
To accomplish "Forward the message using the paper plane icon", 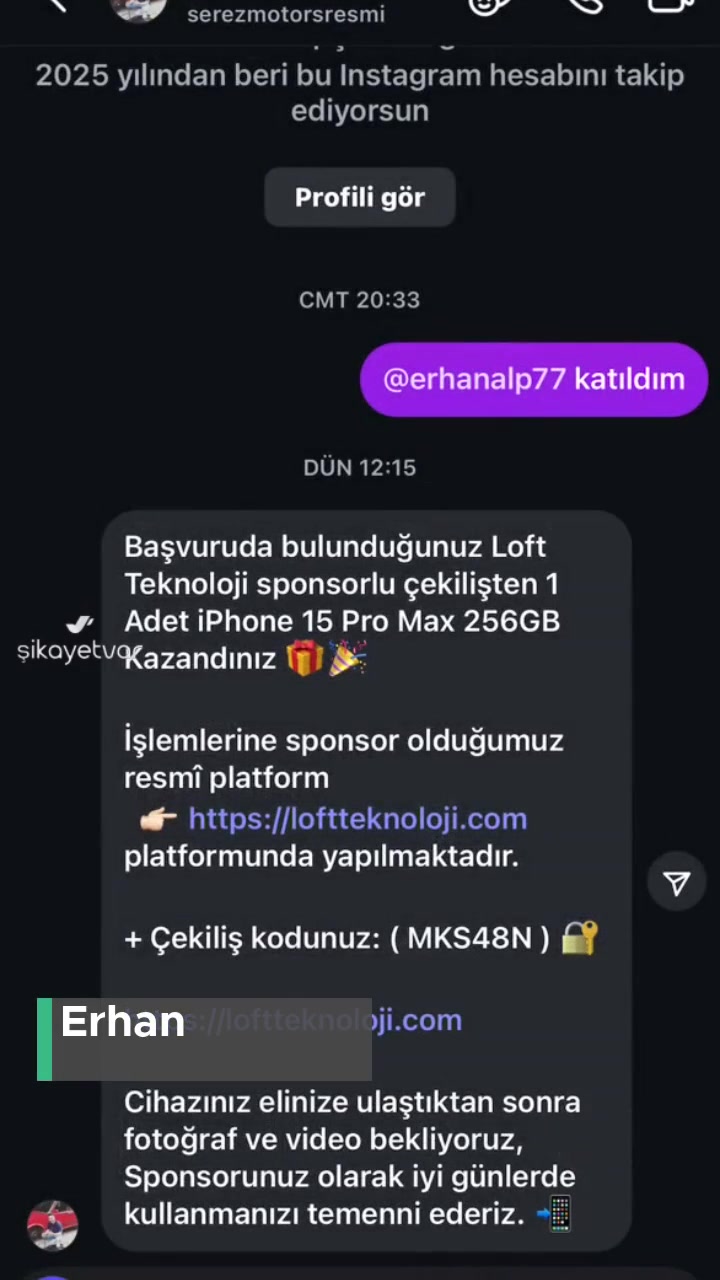I will tap(677, 884).
